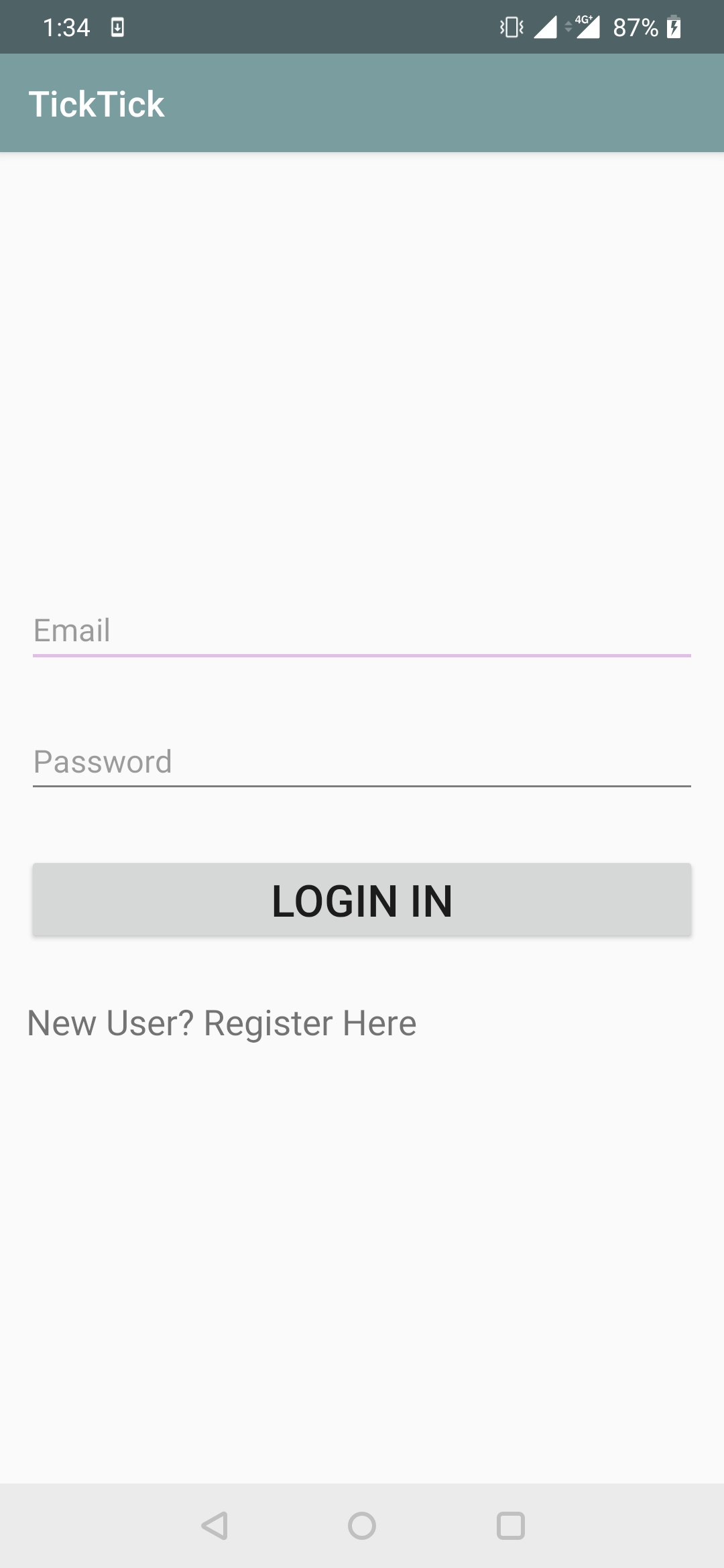Tap the Password placeholder text

coord(103,761)
